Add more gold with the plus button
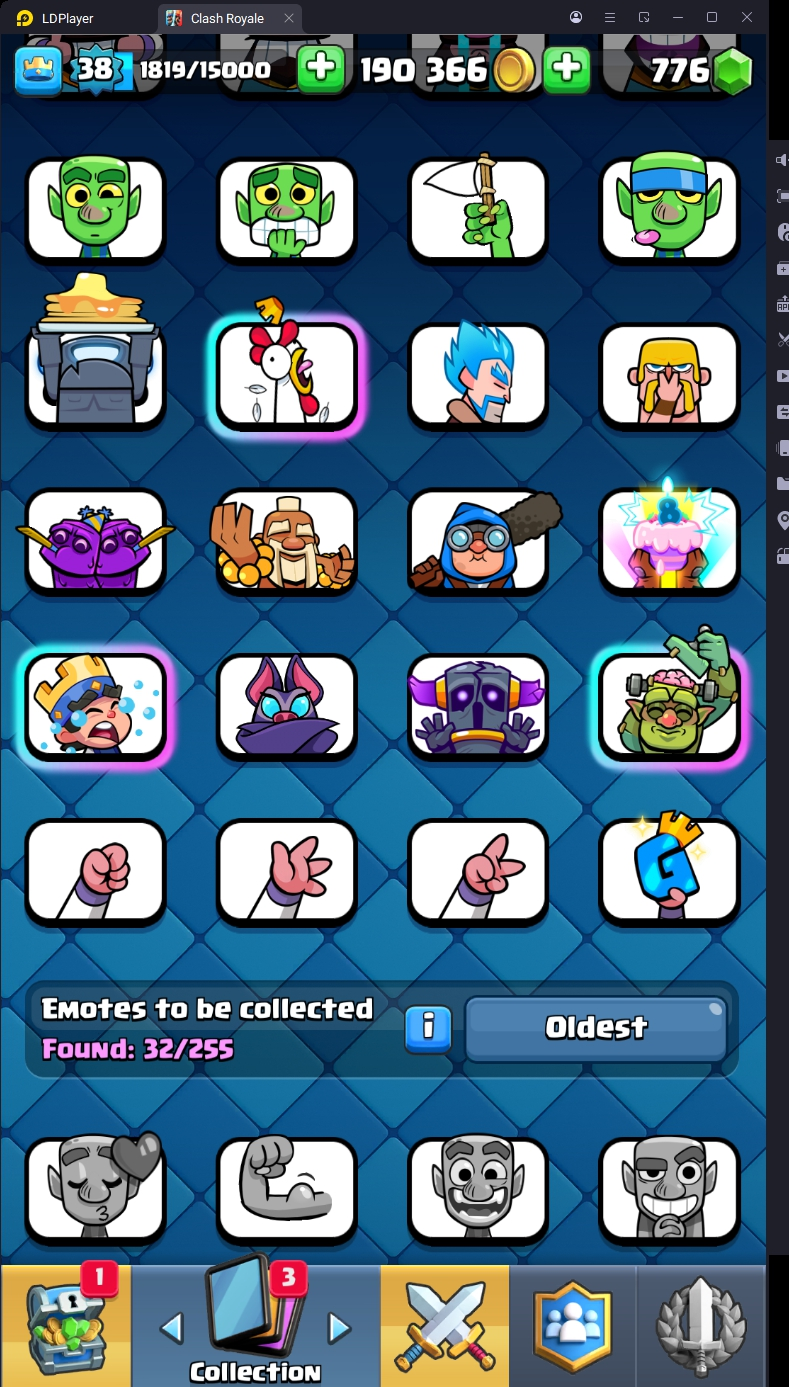Image resolution: width=789 pixels, height=1387 pixels. (567, 68)
